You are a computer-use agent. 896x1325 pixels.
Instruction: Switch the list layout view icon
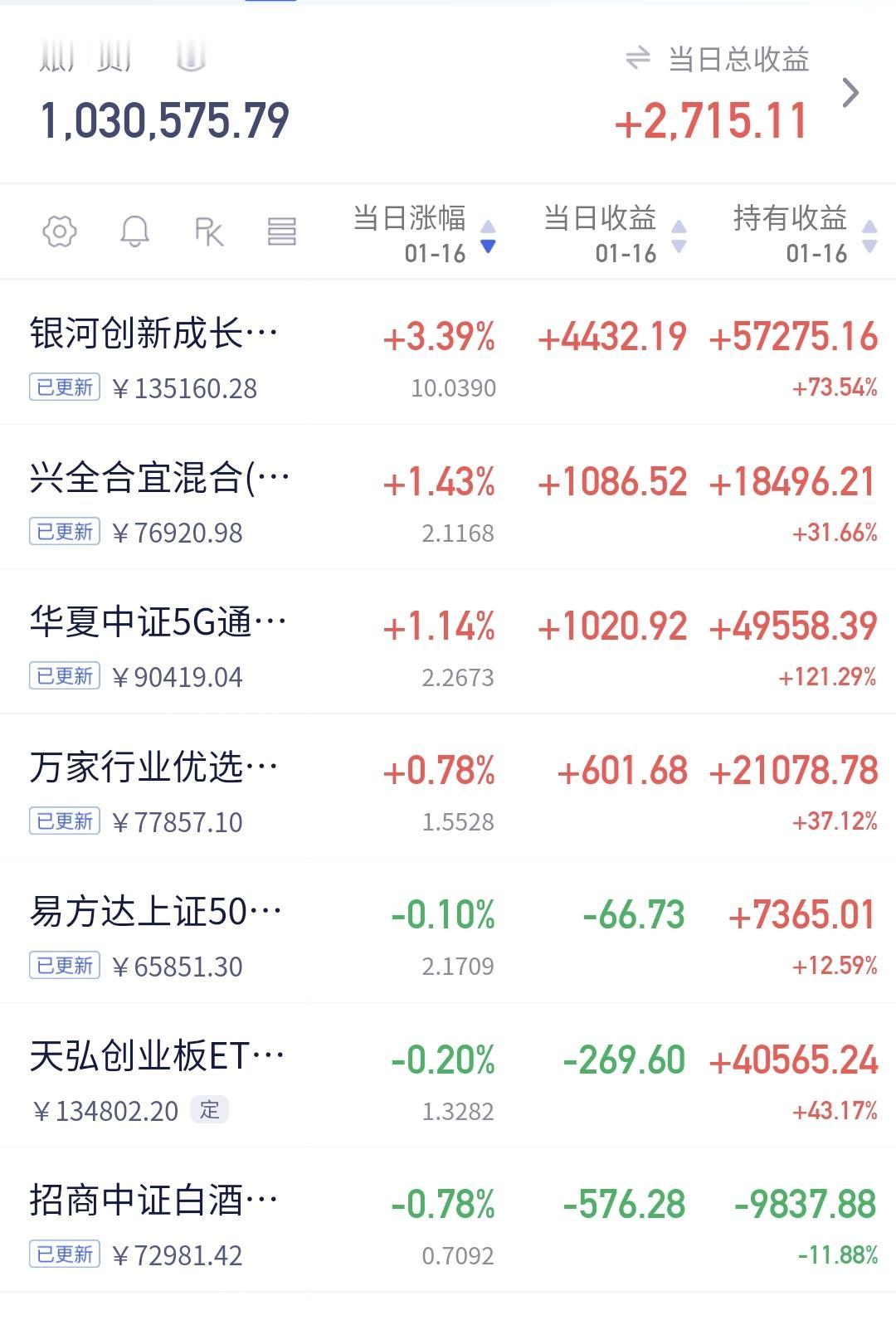point(282,231)
